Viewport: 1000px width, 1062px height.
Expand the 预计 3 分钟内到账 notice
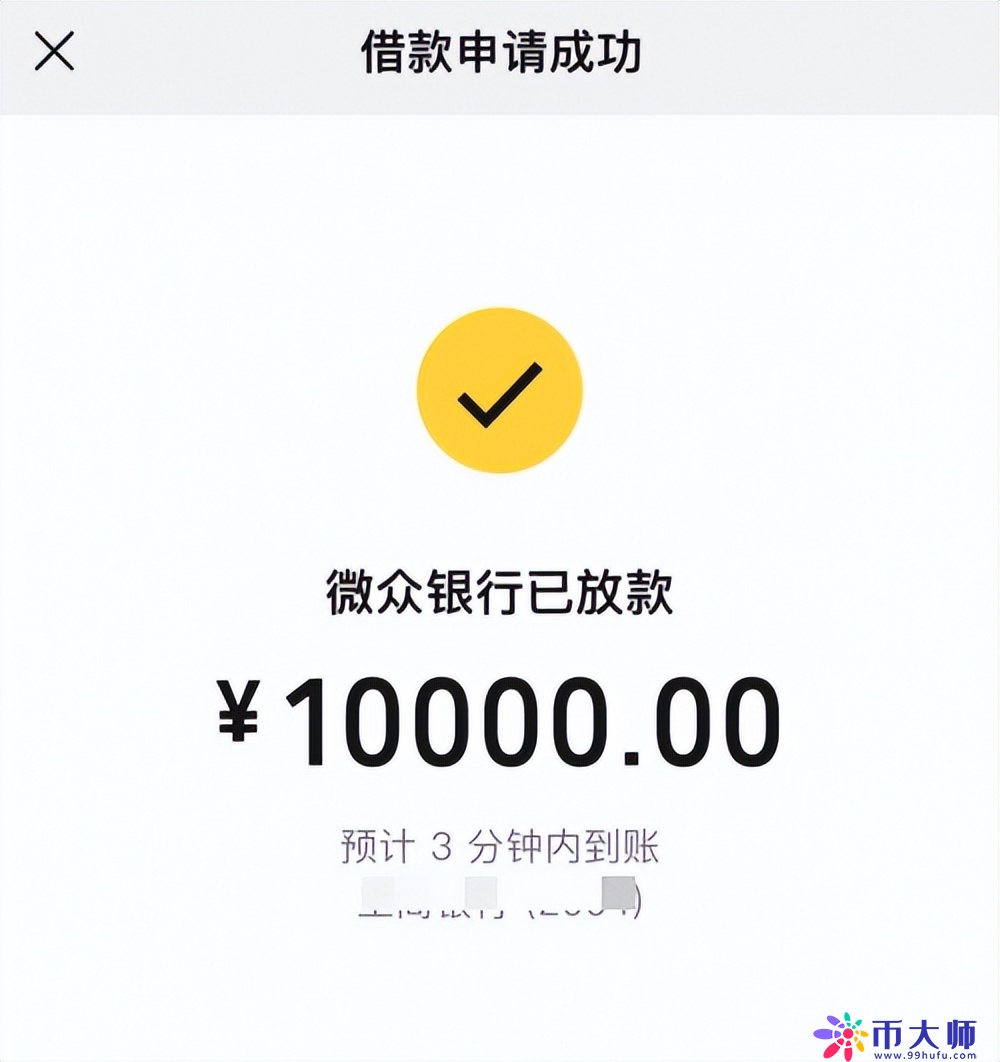point(500,843)
